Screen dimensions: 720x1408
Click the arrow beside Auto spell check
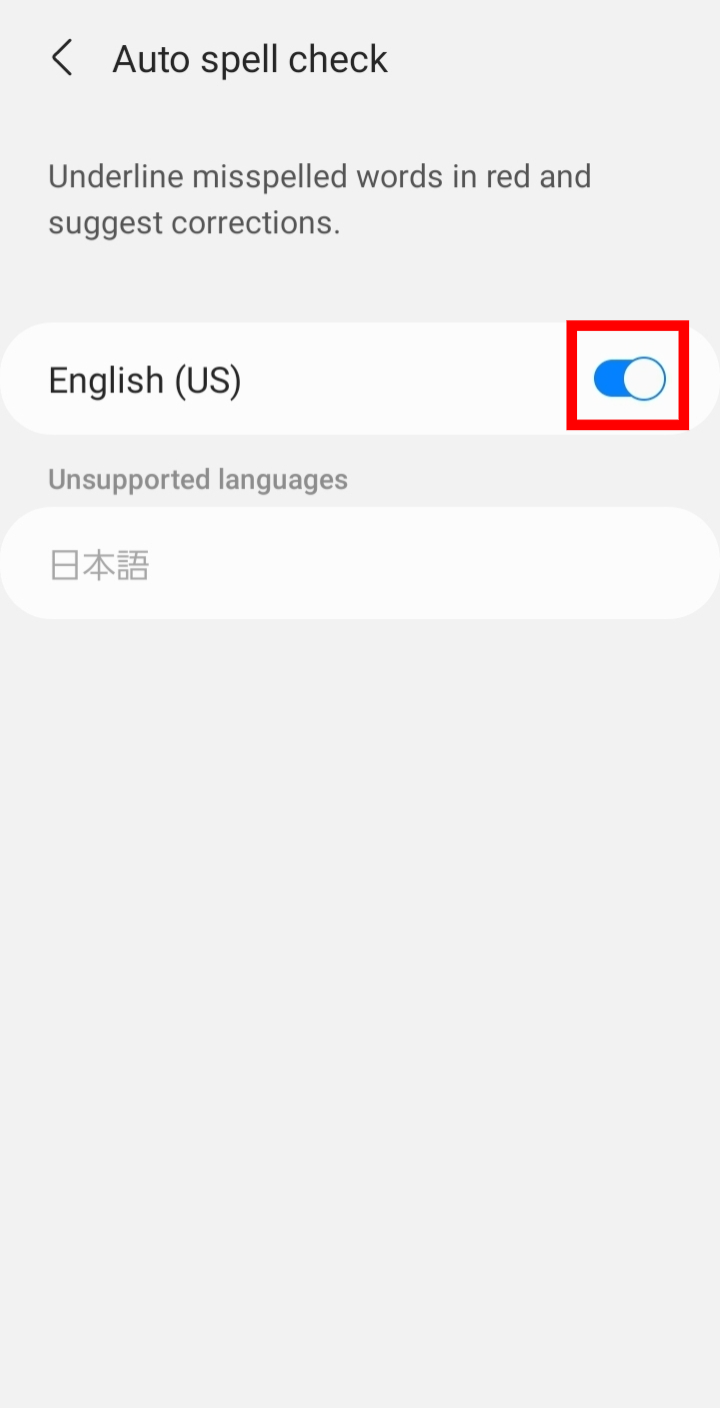tap(62, 58)
